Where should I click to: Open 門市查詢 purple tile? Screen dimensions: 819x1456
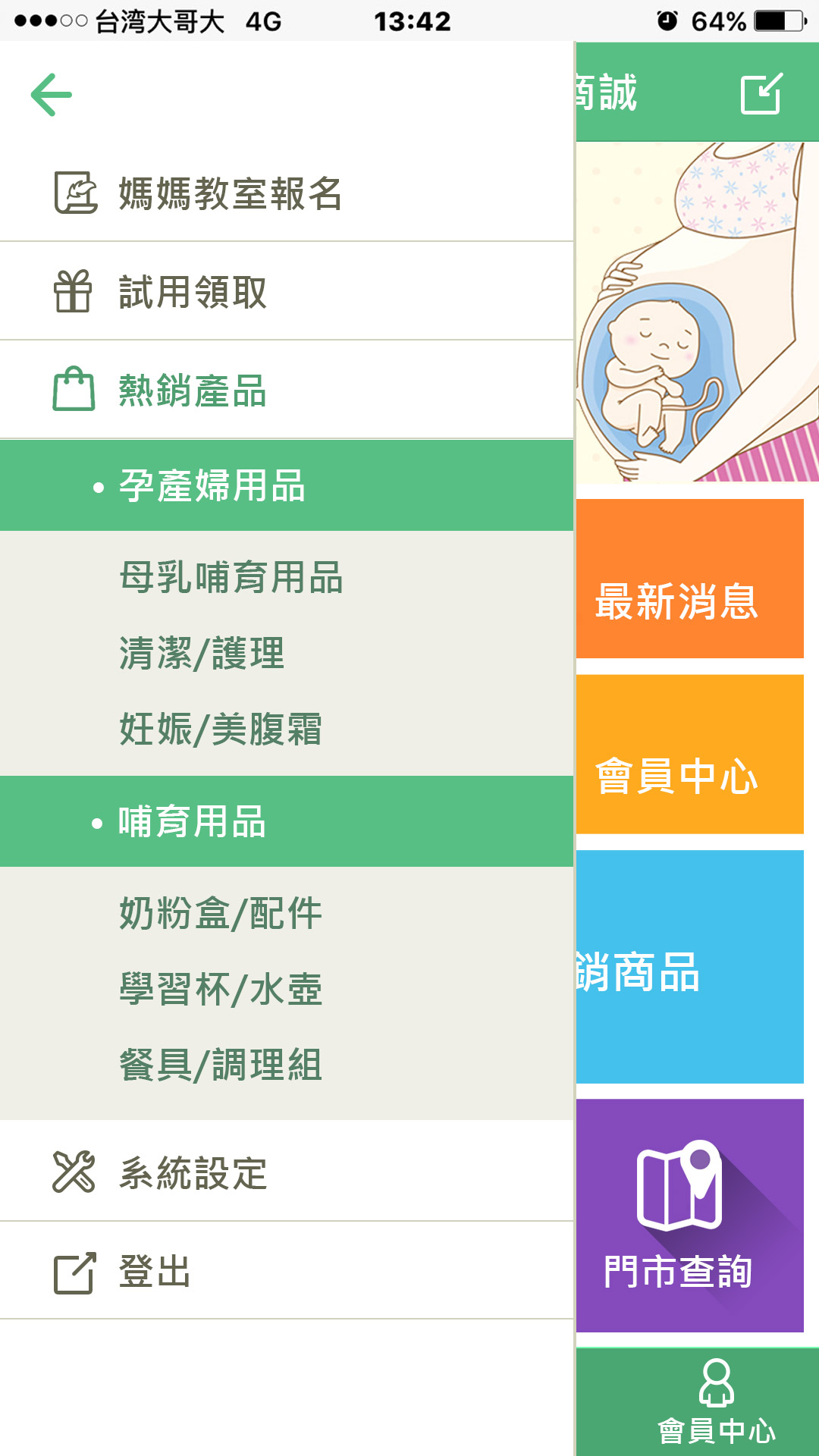tap(689, 1216)
